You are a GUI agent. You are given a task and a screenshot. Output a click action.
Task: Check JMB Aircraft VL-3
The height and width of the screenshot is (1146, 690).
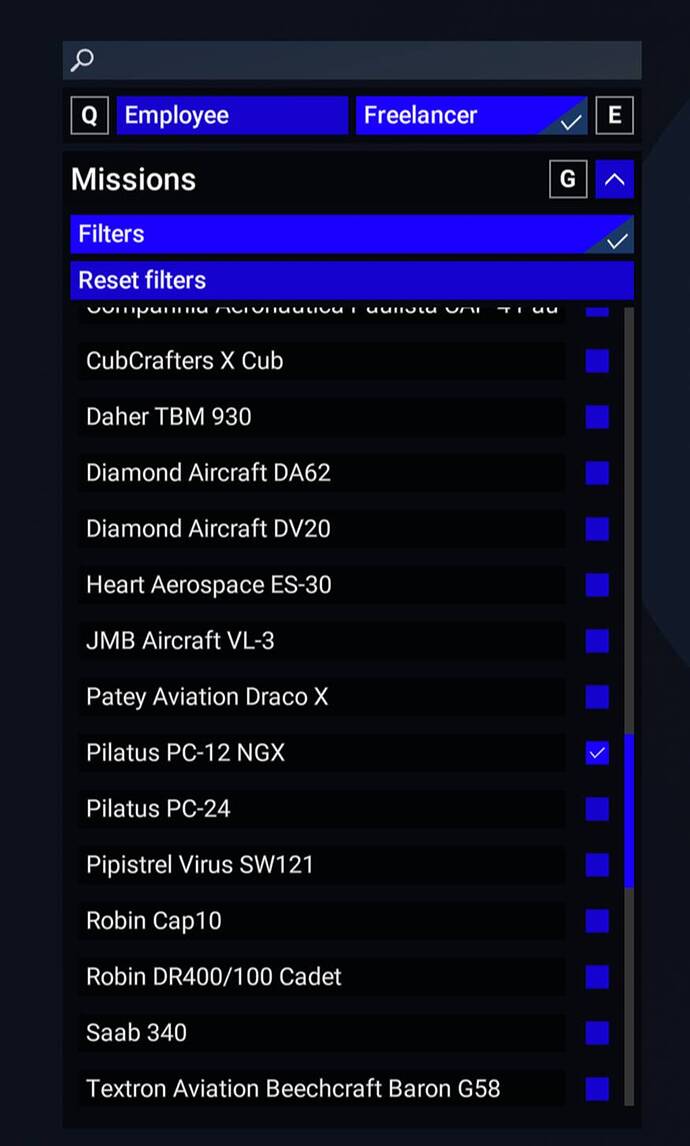click(597, 641)
